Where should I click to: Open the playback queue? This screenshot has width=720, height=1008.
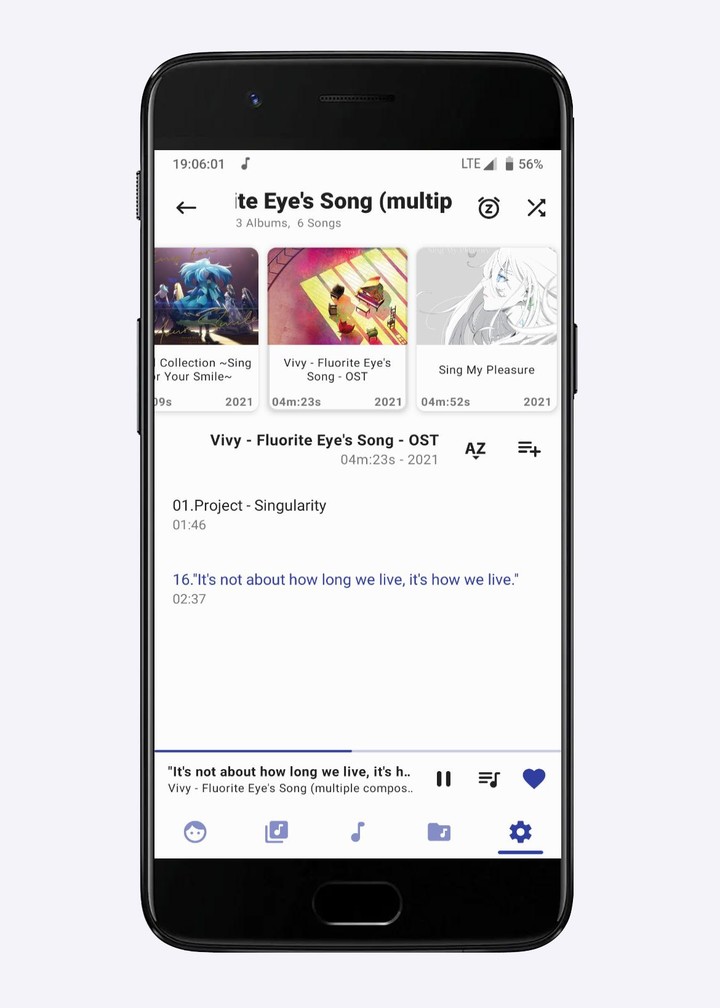click(x=489, y=779)
